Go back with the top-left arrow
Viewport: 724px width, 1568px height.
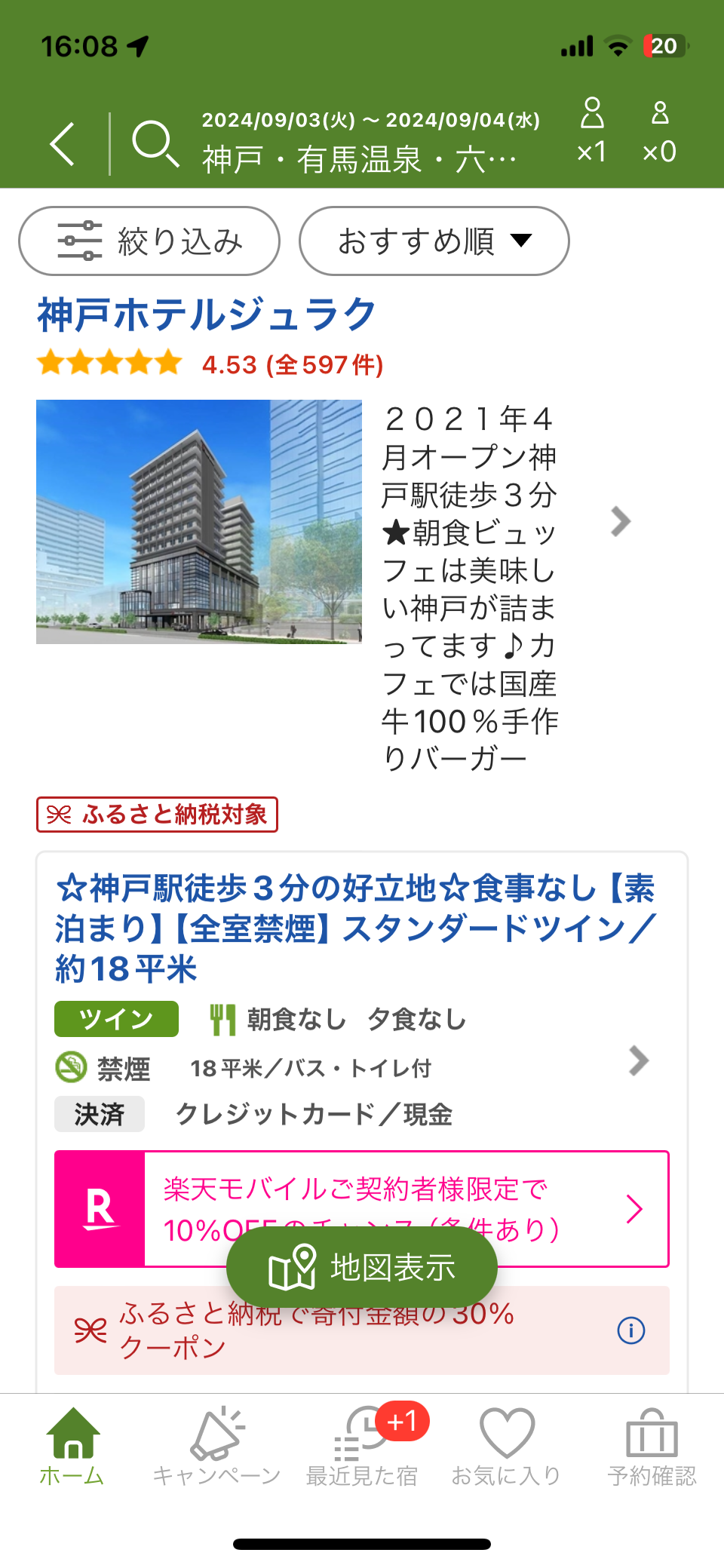click(63, 143)
